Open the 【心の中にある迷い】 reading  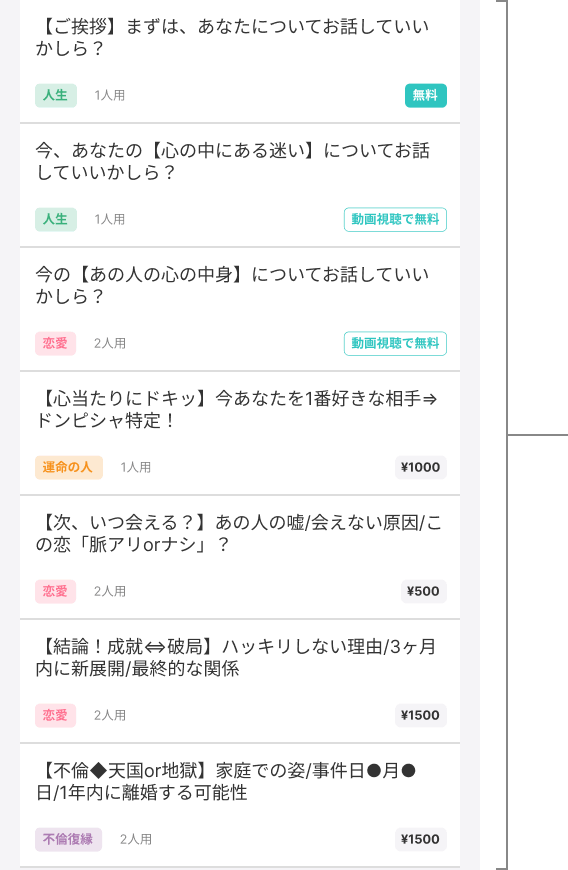click(240, 185)
